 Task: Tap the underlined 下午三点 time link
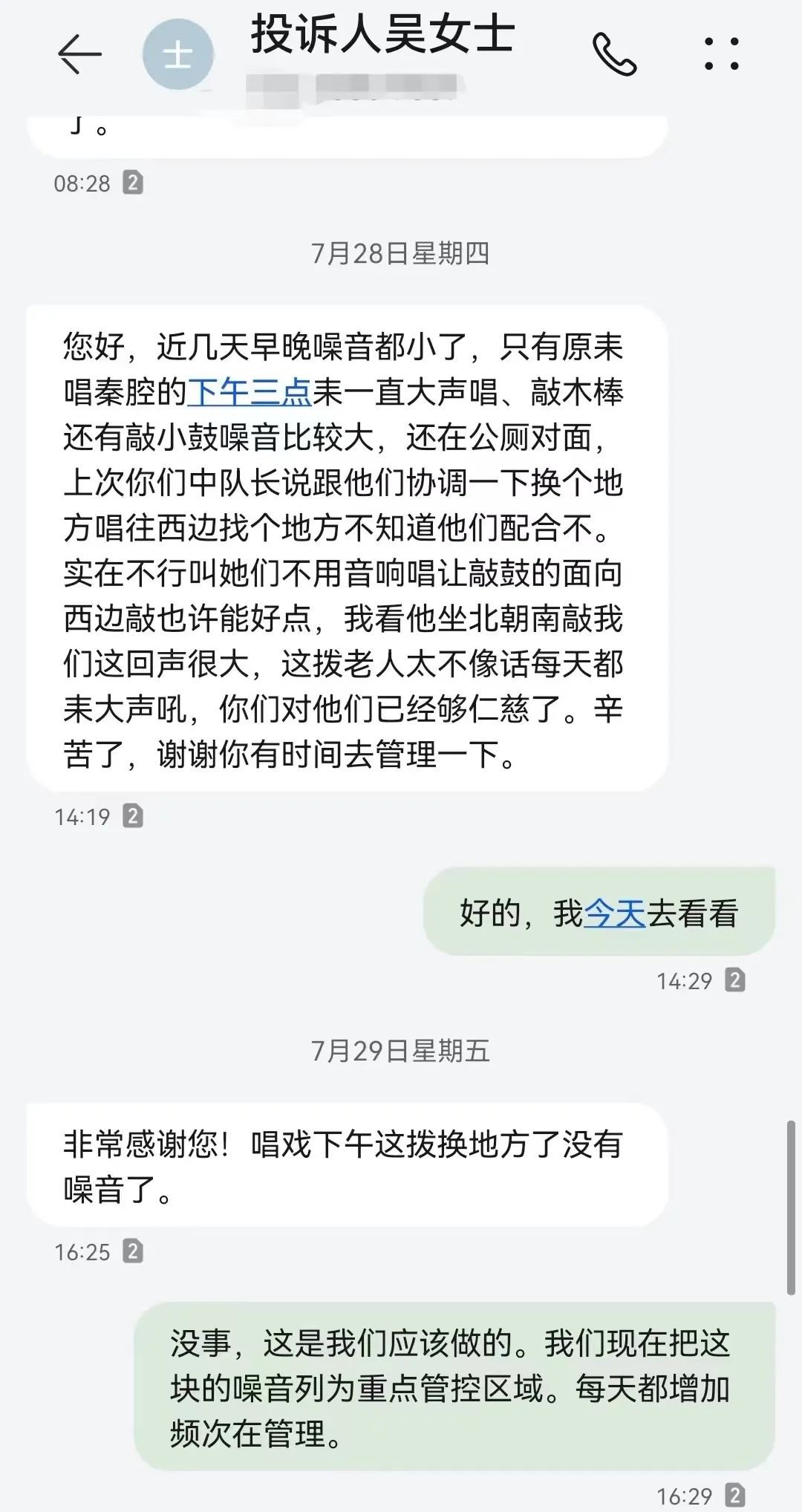point(250,393)
